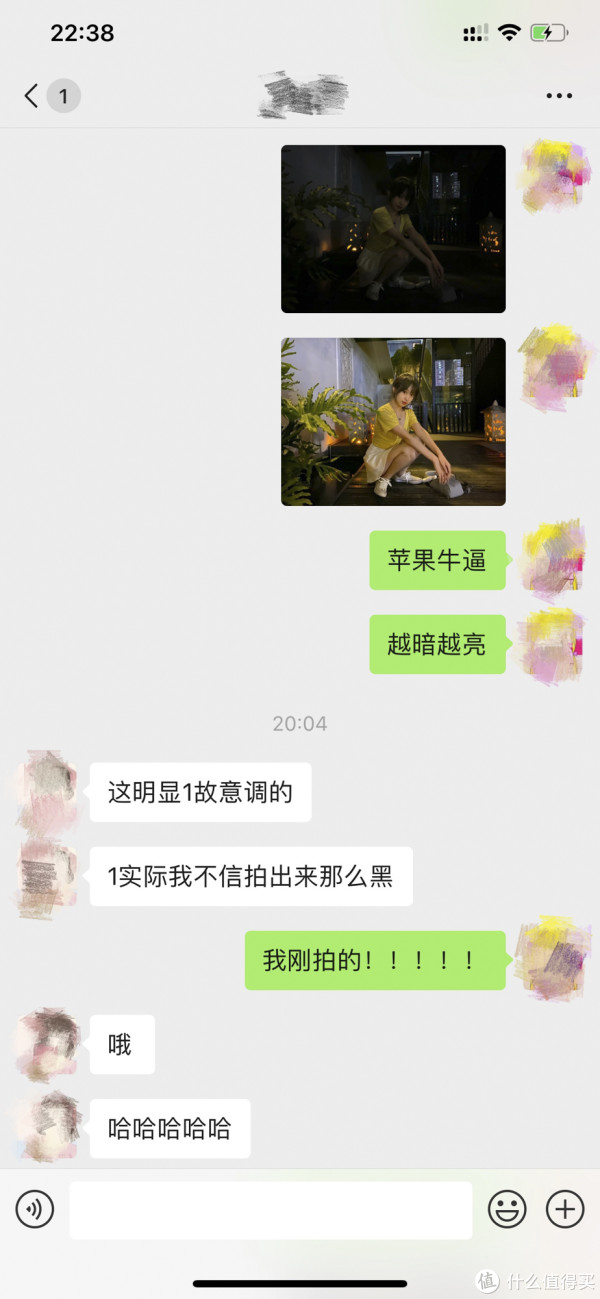Tap the sender avatar beside 哦
Screen dimensions: 600x1299
pos(47,1044)
